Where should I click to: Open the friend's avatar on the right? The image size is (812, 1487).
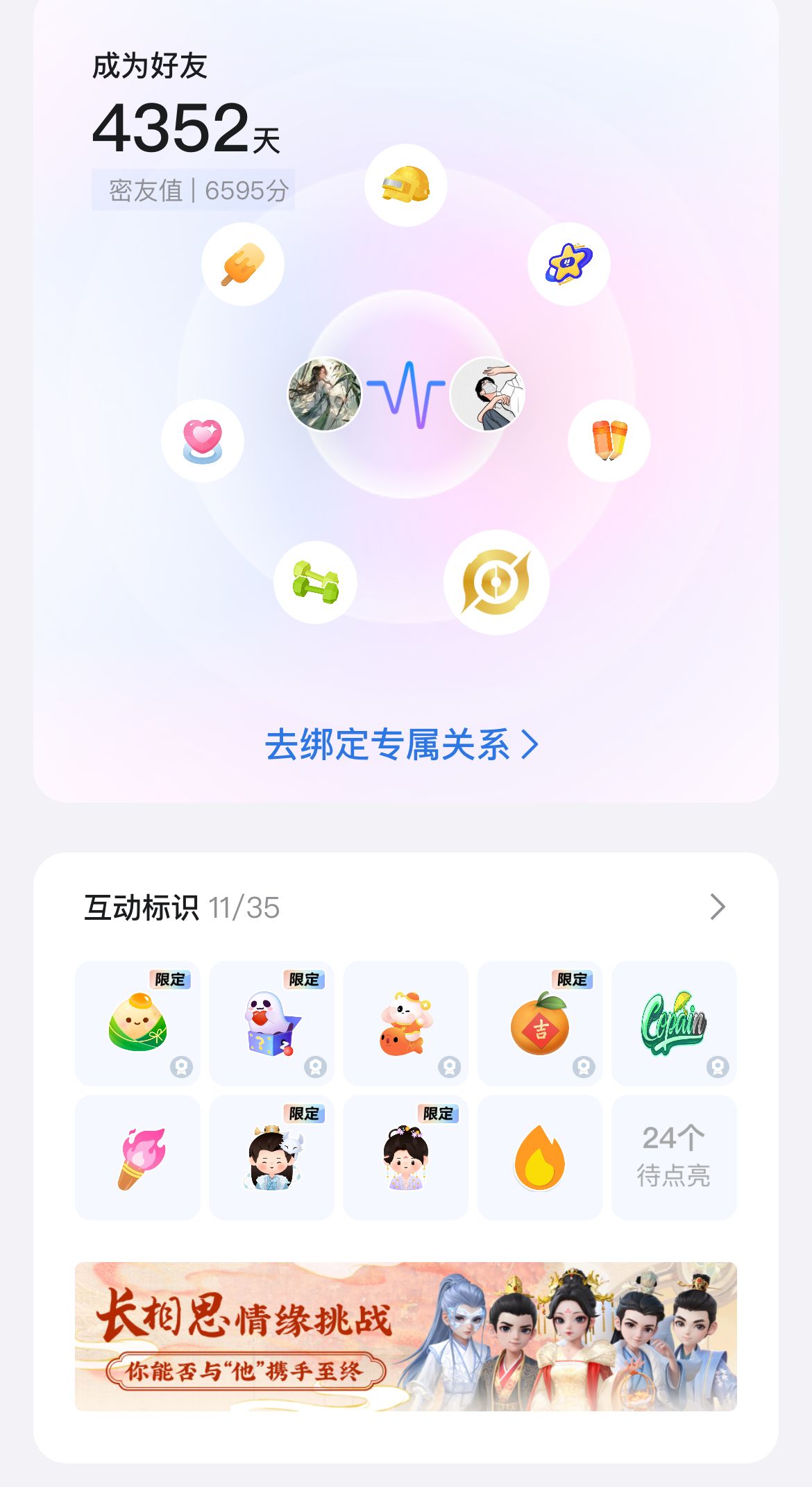[487, 394]
